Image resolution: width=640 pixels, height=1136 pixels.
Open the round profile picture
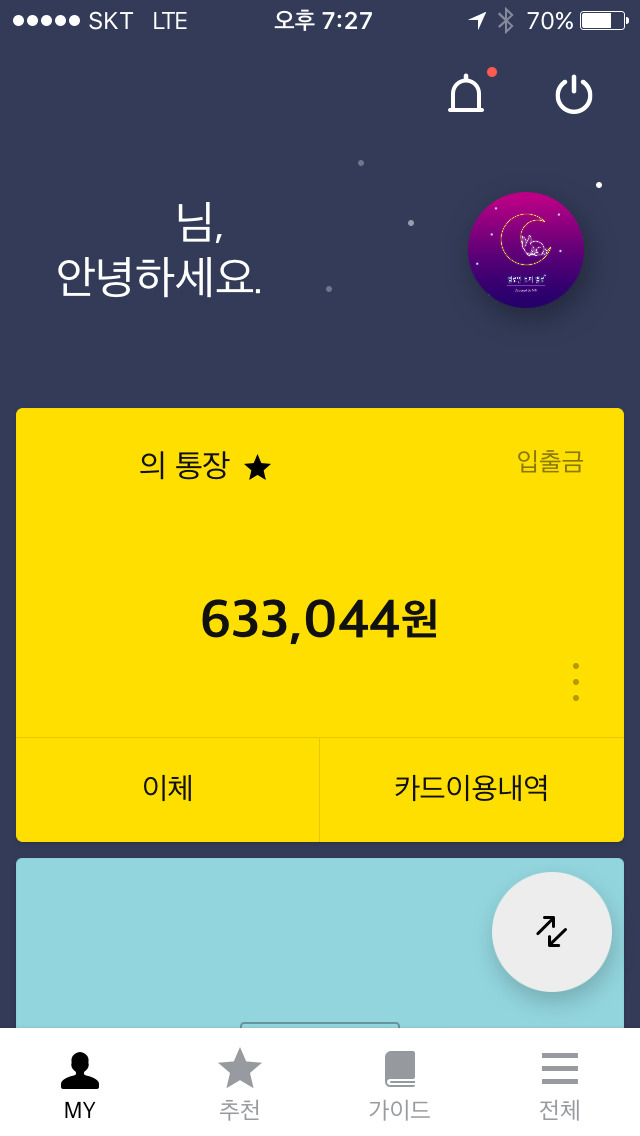[x=526, y=250]
